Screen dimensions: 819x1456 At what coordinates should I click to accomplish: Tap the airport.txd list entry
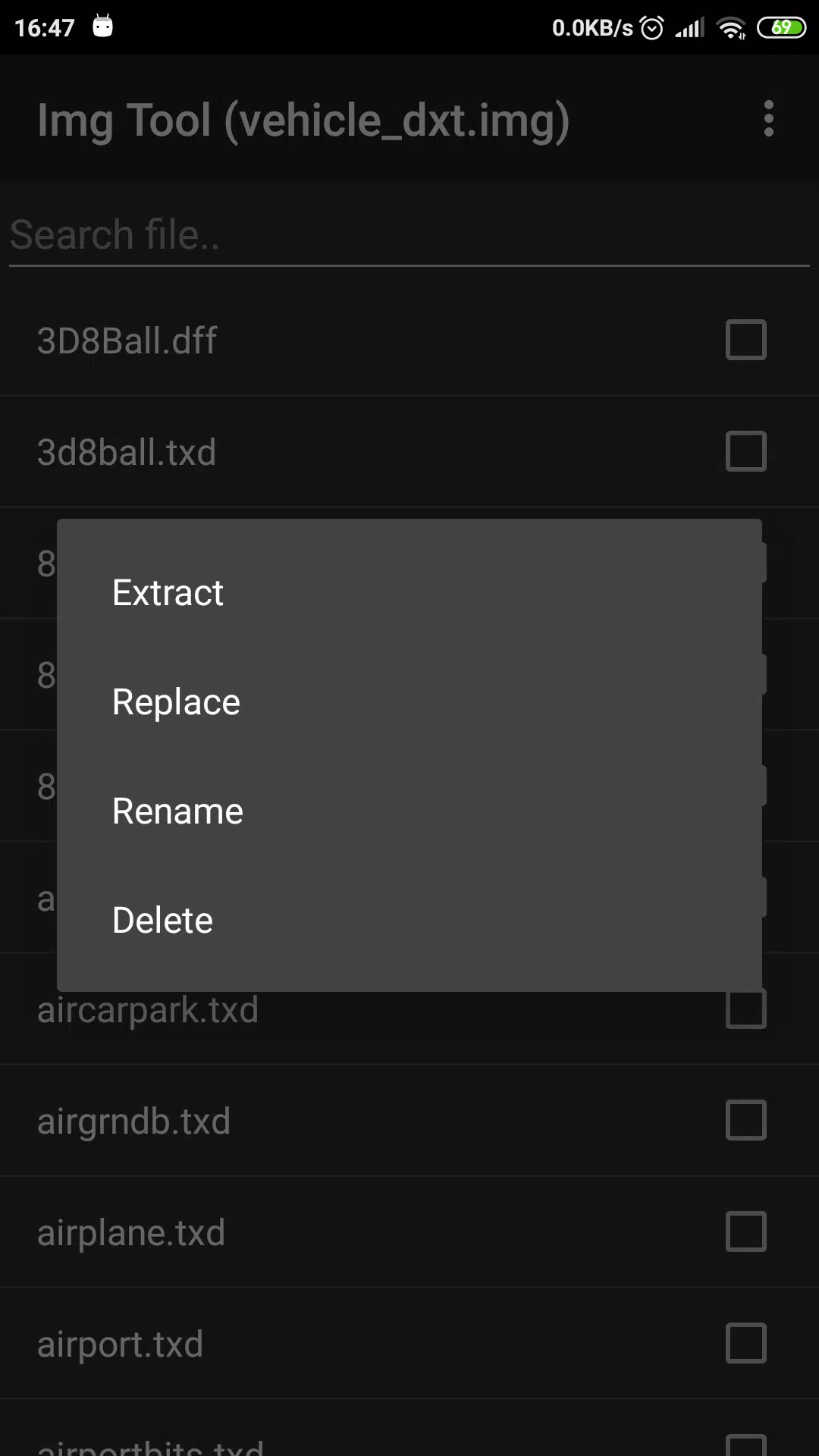(x=120, y=1343)
